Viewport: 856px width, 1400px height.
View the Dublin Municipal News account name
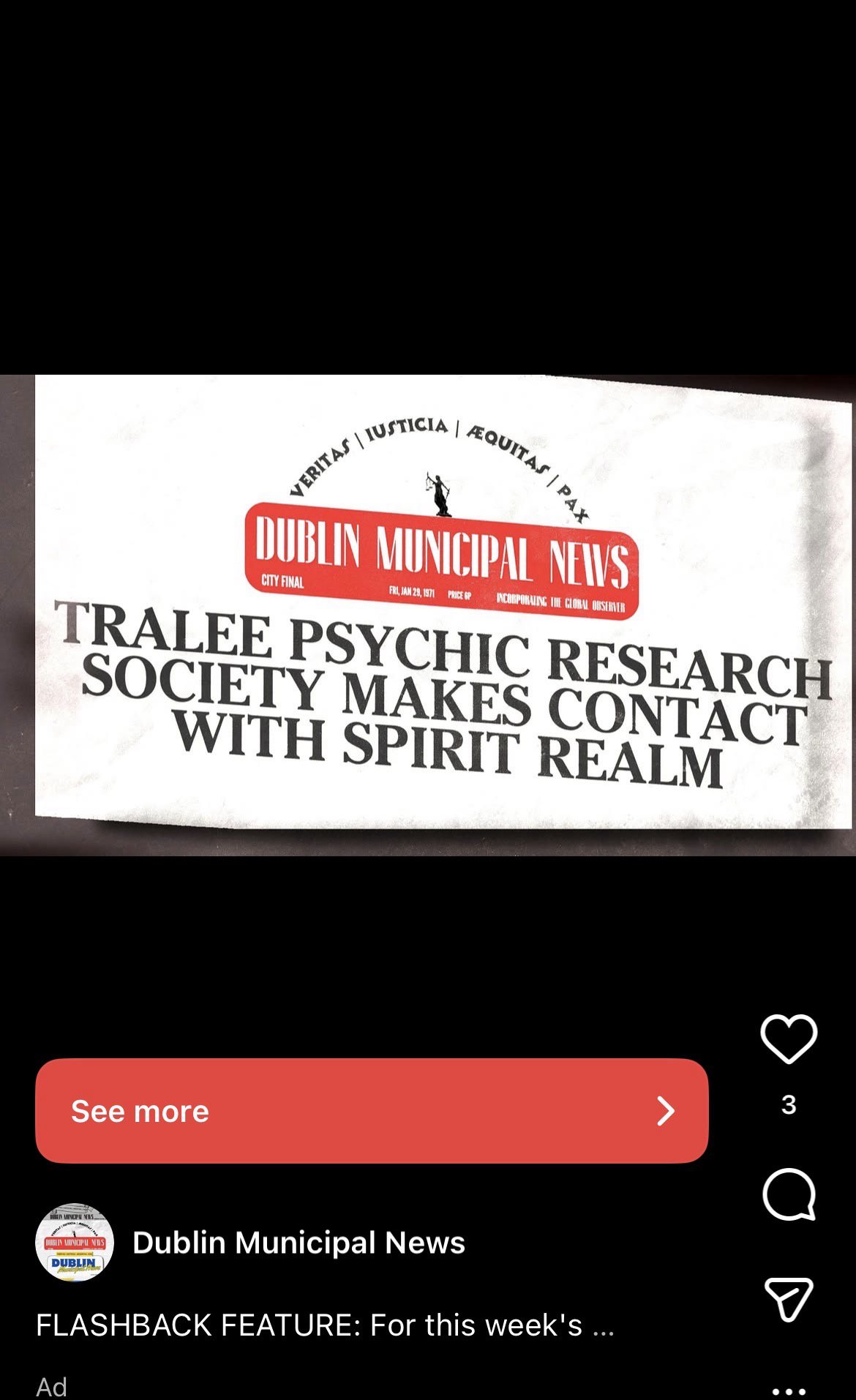click(x=299, y=1243)
